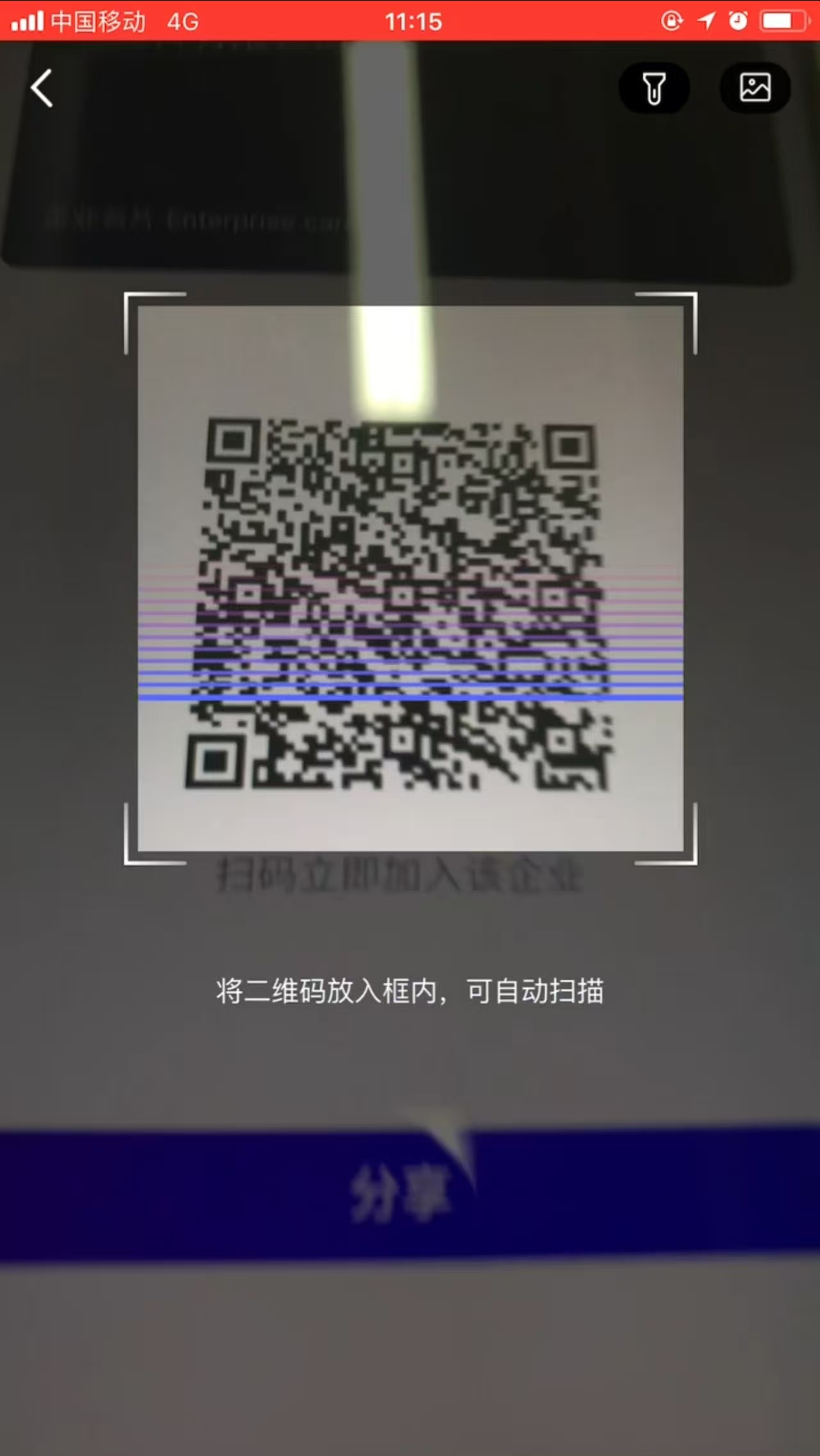Go back from the QR scanner
The width and height of the screenshot is (820, 1456).
point(42,88)
